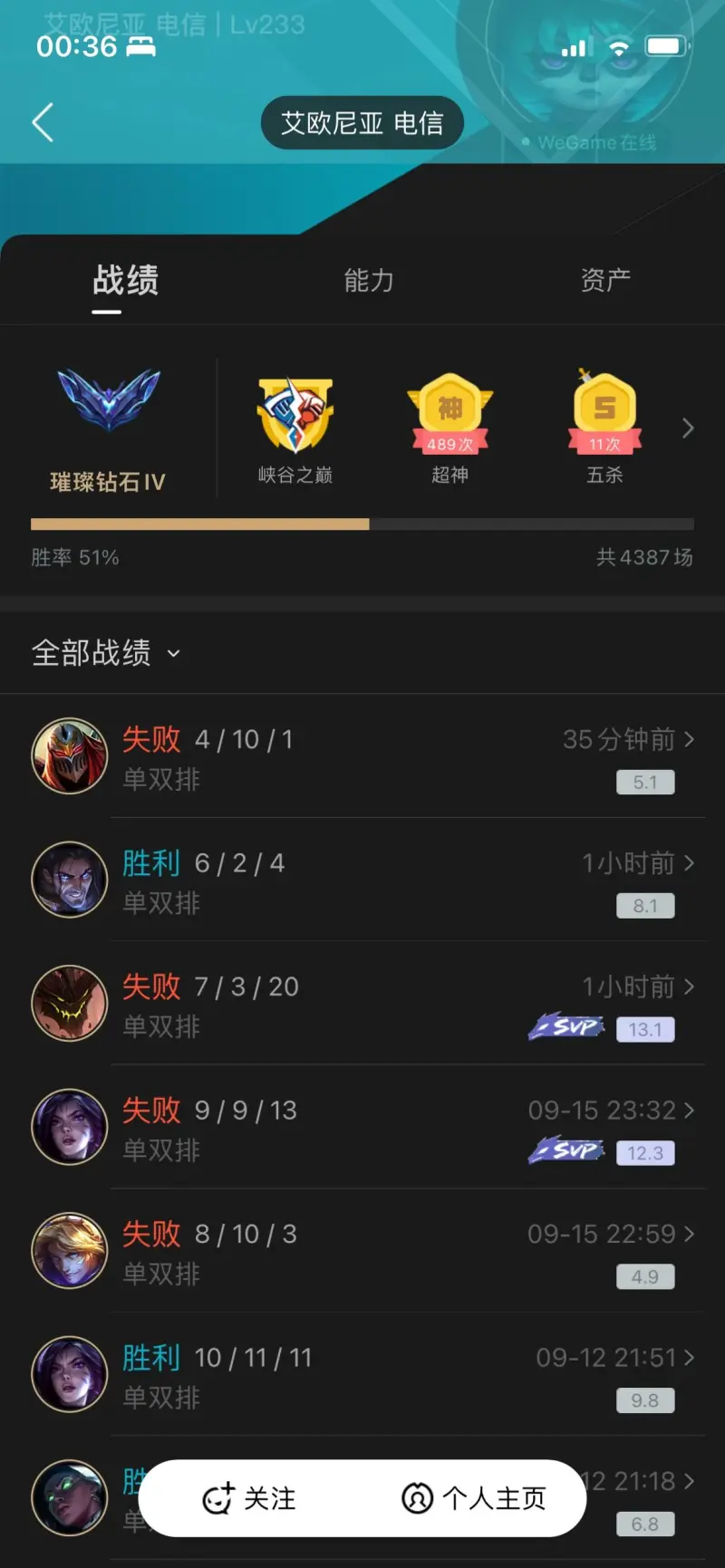Image resolution: width=725 pixels, height=1568 pixels.
Task: Open the 胜利 6/2/4 match details
Action: pyautogui.click(x=362, y=880)
